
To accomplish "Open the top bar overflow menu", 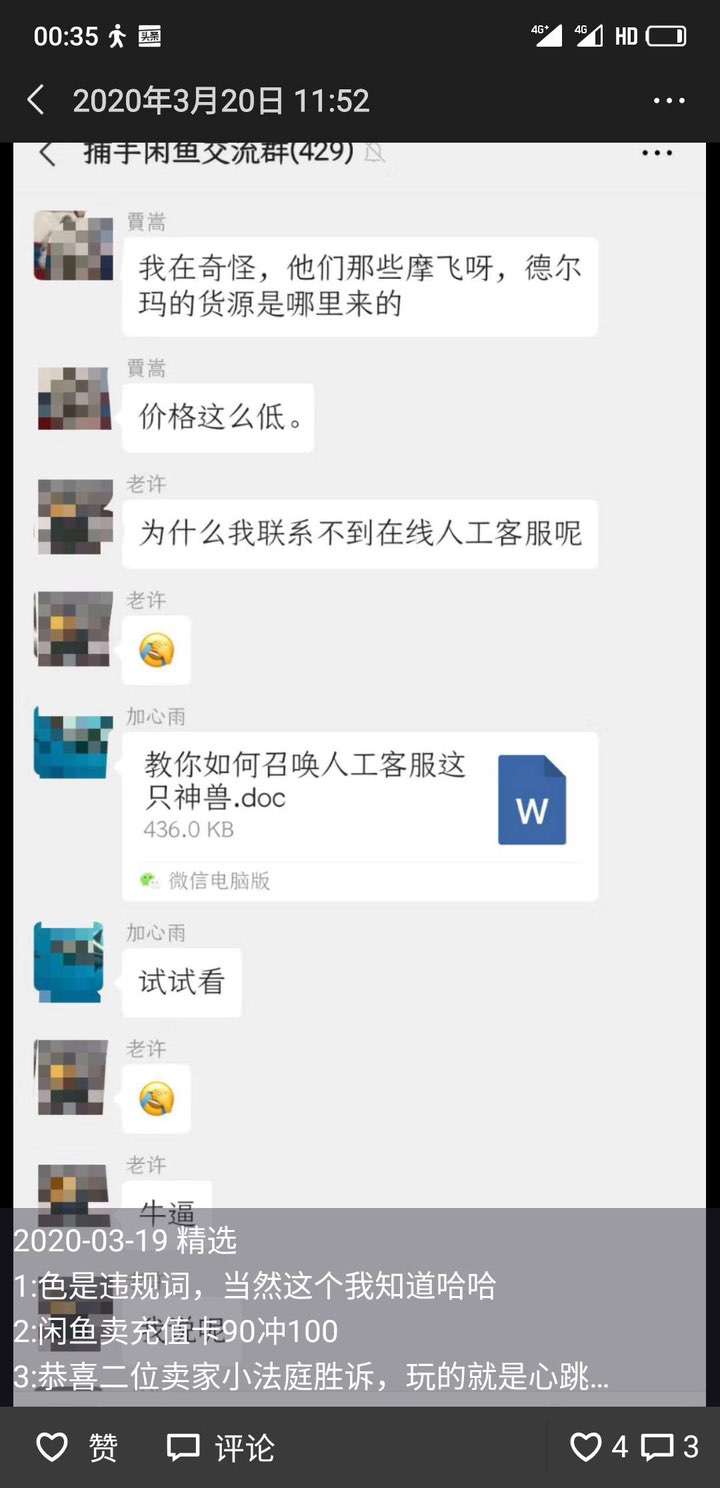I will (x=668, y=100).
